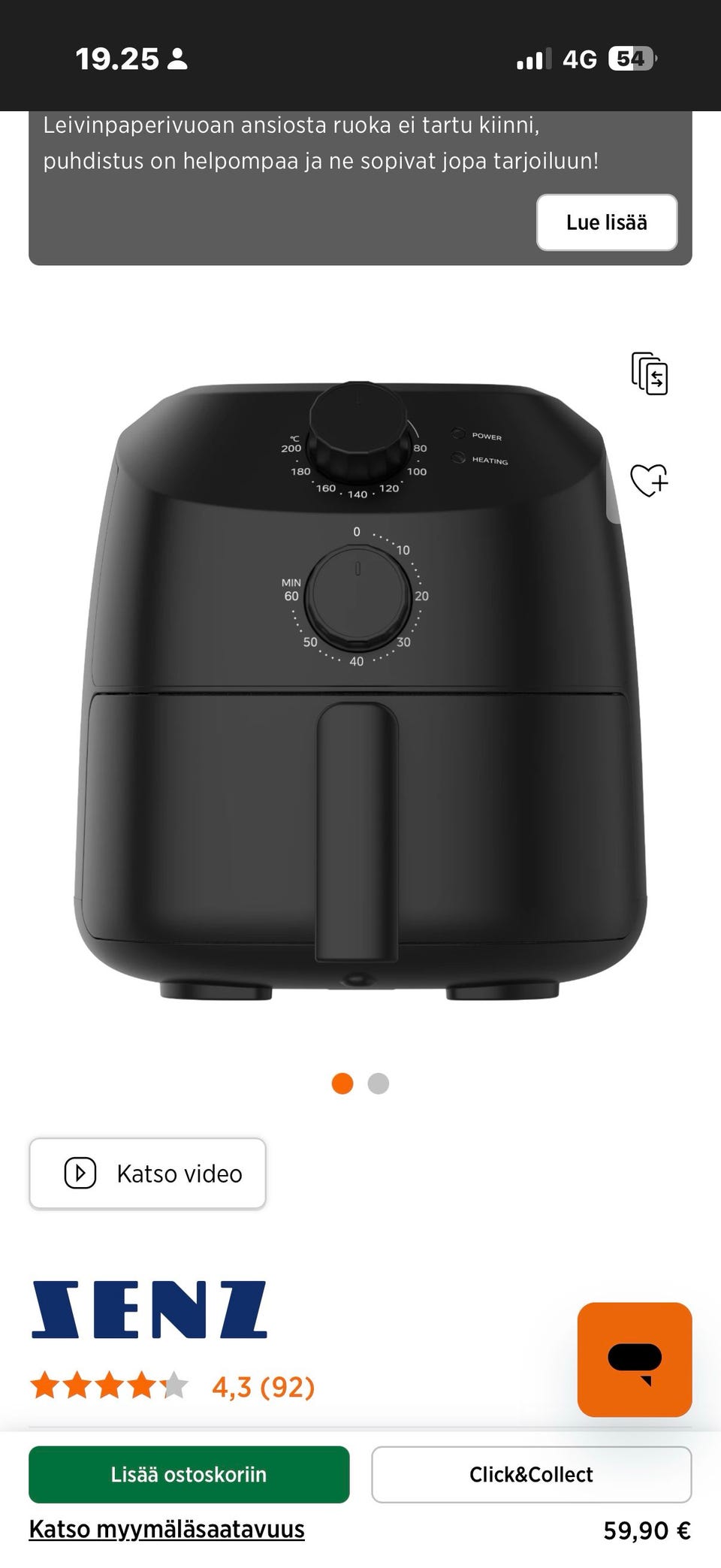This screenshot has height=1568, width=721.
Task: Open the air fryer product image
Action: tap(360, 691)
